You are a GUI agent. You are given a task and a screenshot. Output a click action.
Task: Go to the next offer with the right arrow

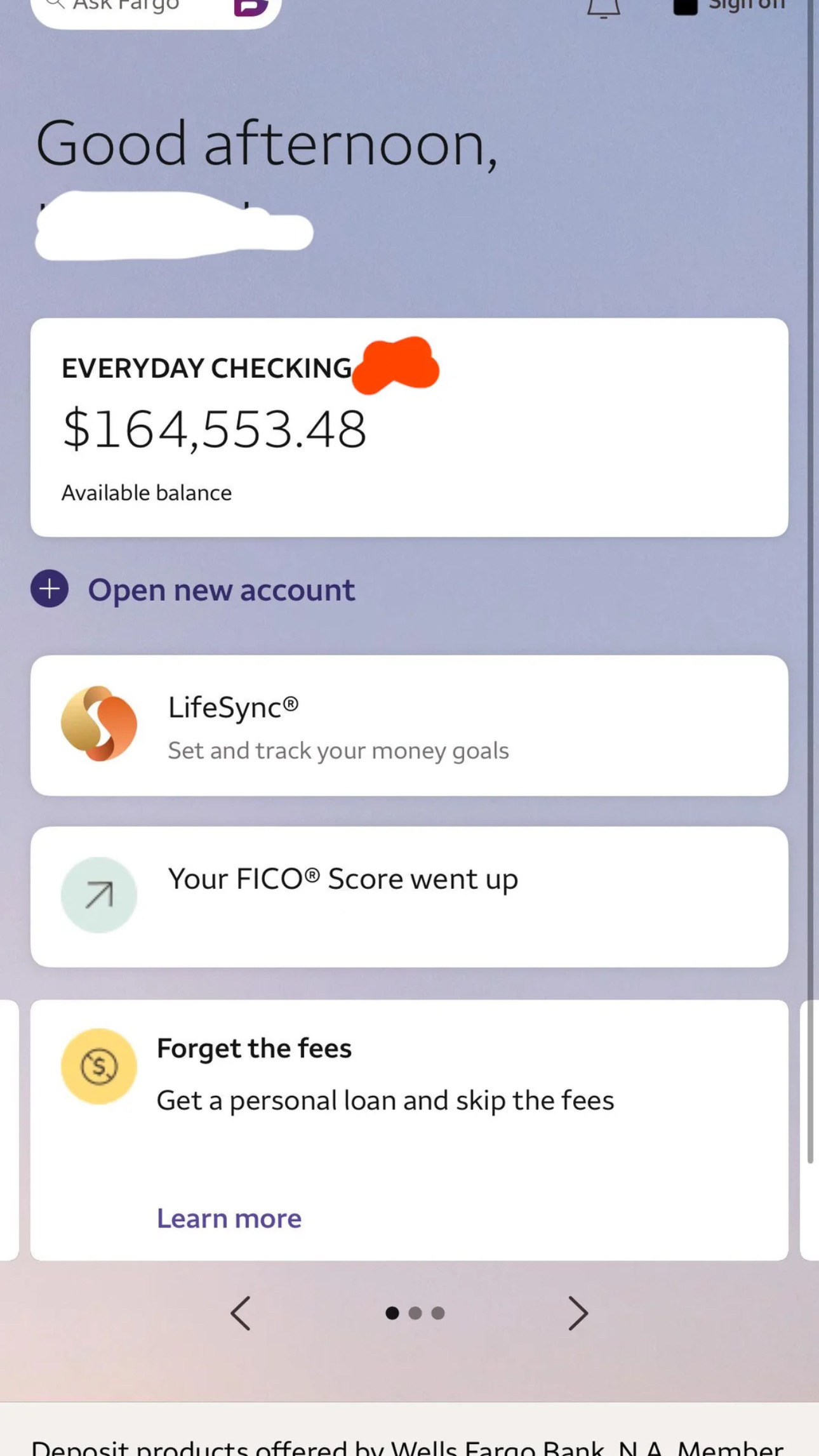point(577,1313)
